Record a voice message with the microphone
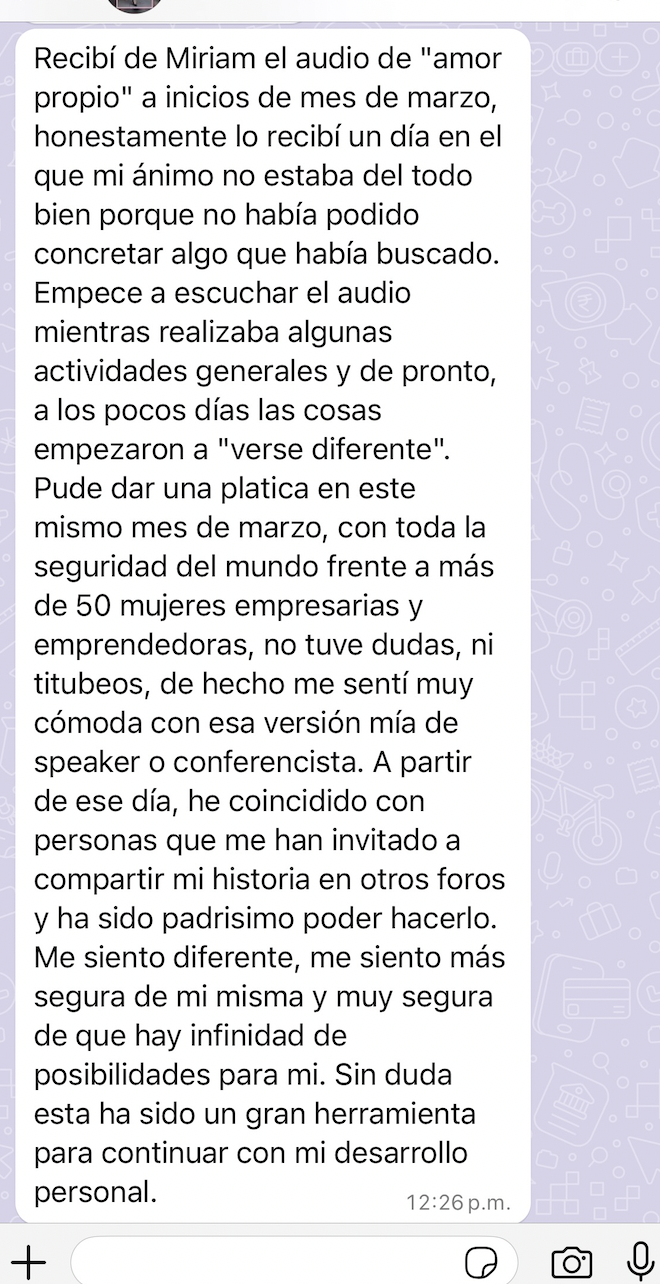The width and height of the screenshot is (660, 1284). tap(638, 1260)
